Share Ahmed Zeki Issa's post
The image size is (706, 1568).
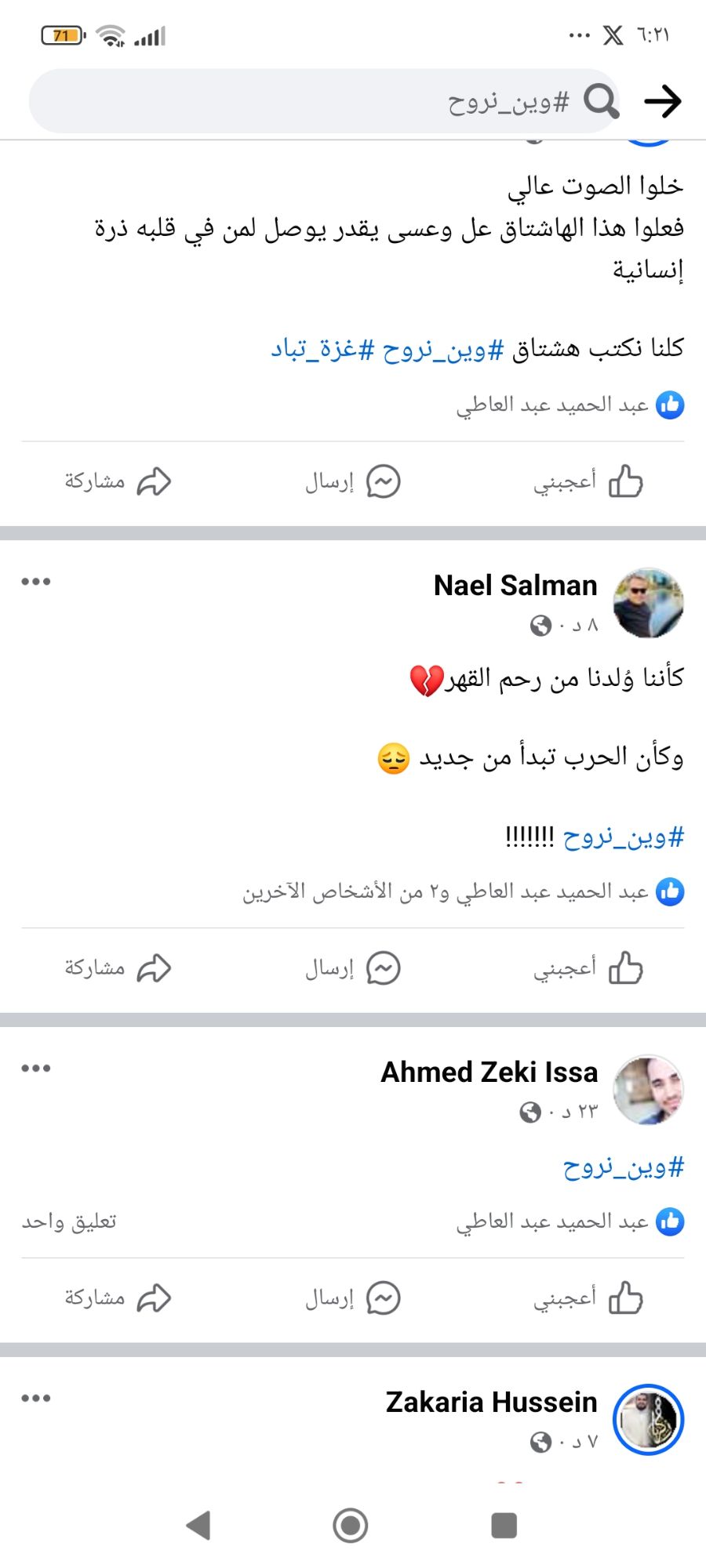118,1298
